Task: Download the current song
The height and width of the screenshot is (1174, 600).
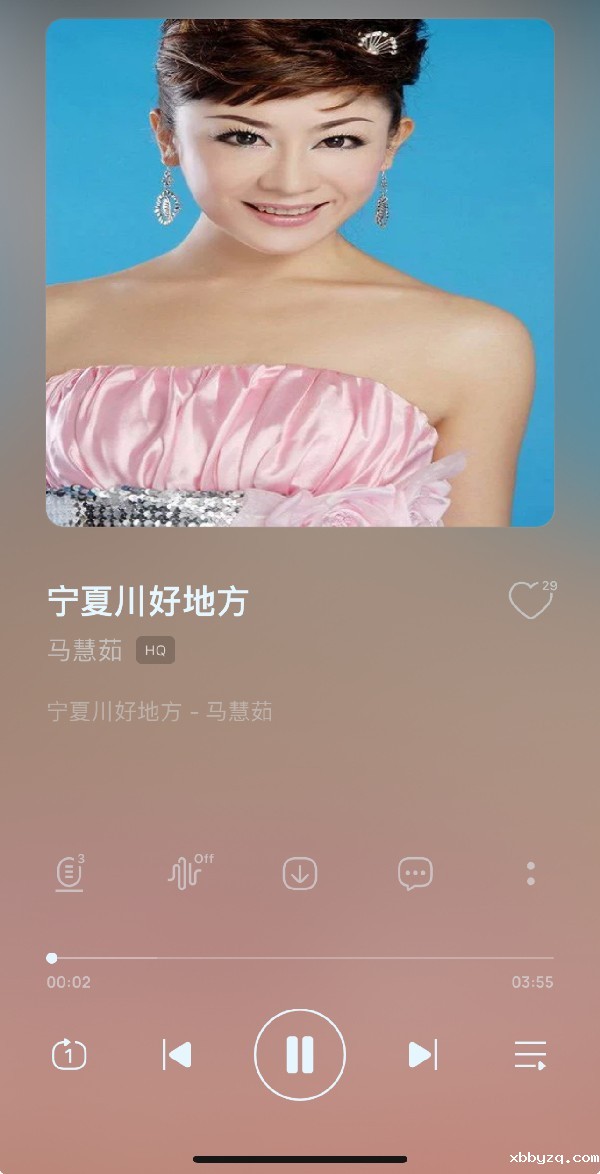Action: 300,874
